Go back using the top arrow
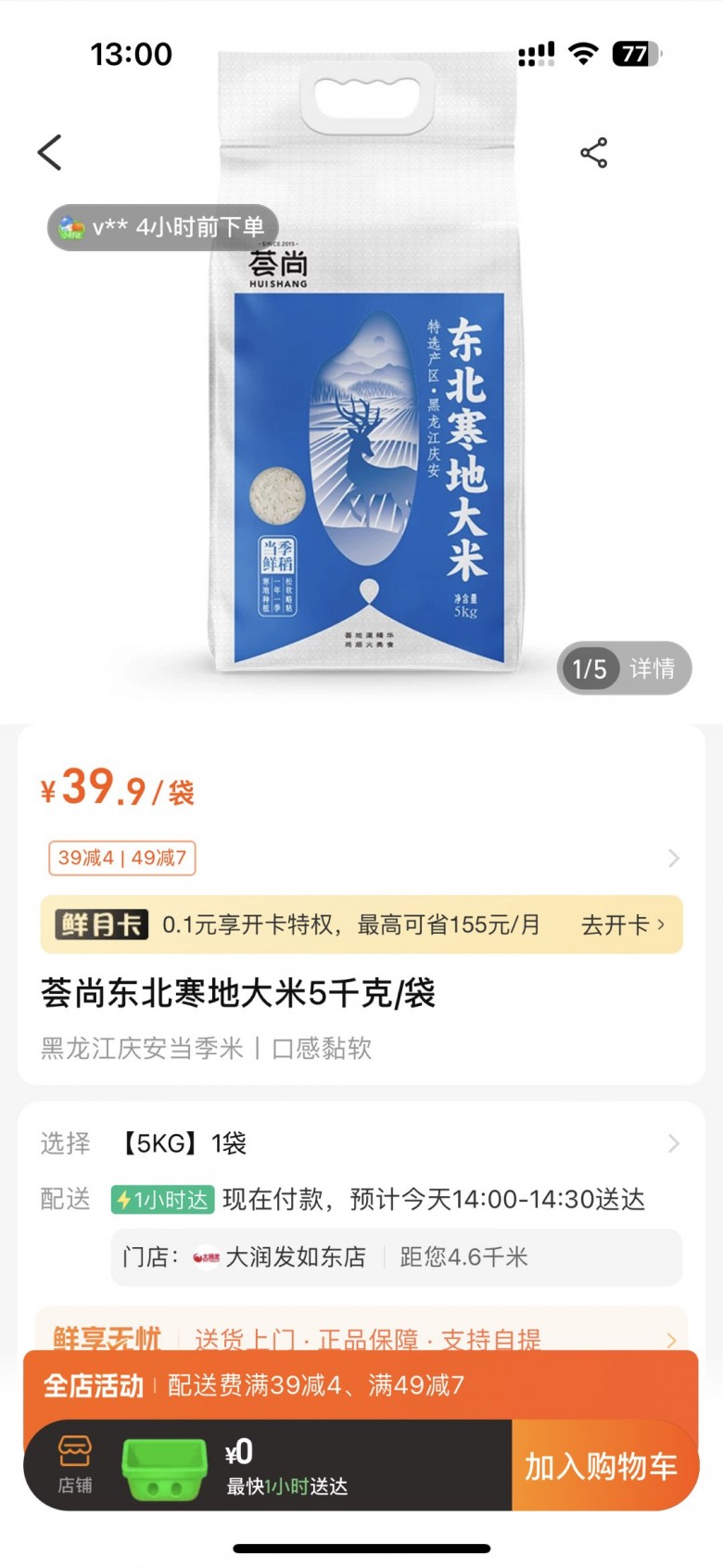Screen dimensions: 723x1568 coord(50,153)
